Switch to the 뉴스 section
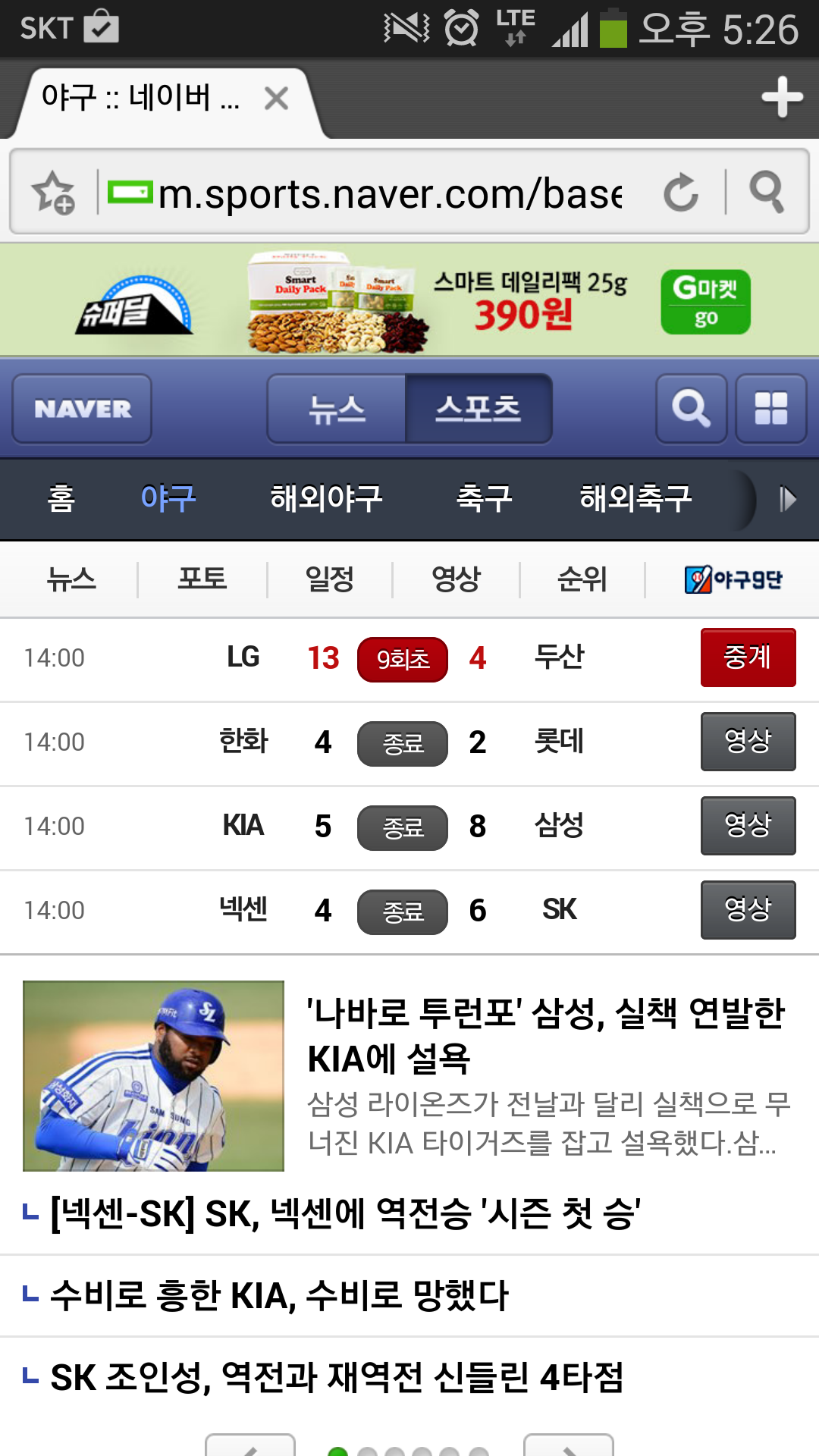 click(x=337, y=409)
